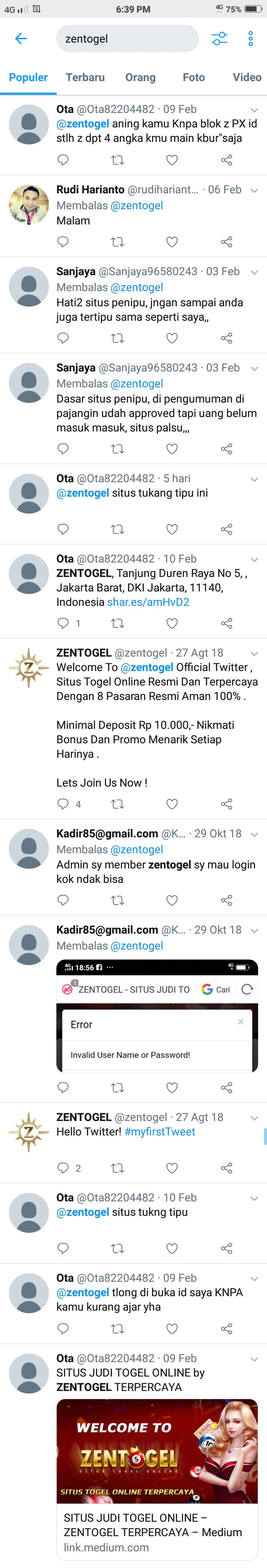Expand the dropdown on Sanjaya's "Hati2 situs penipu" tweet
The height and width of the screenshot is (1568, 267).
click(x=254, y=272)
